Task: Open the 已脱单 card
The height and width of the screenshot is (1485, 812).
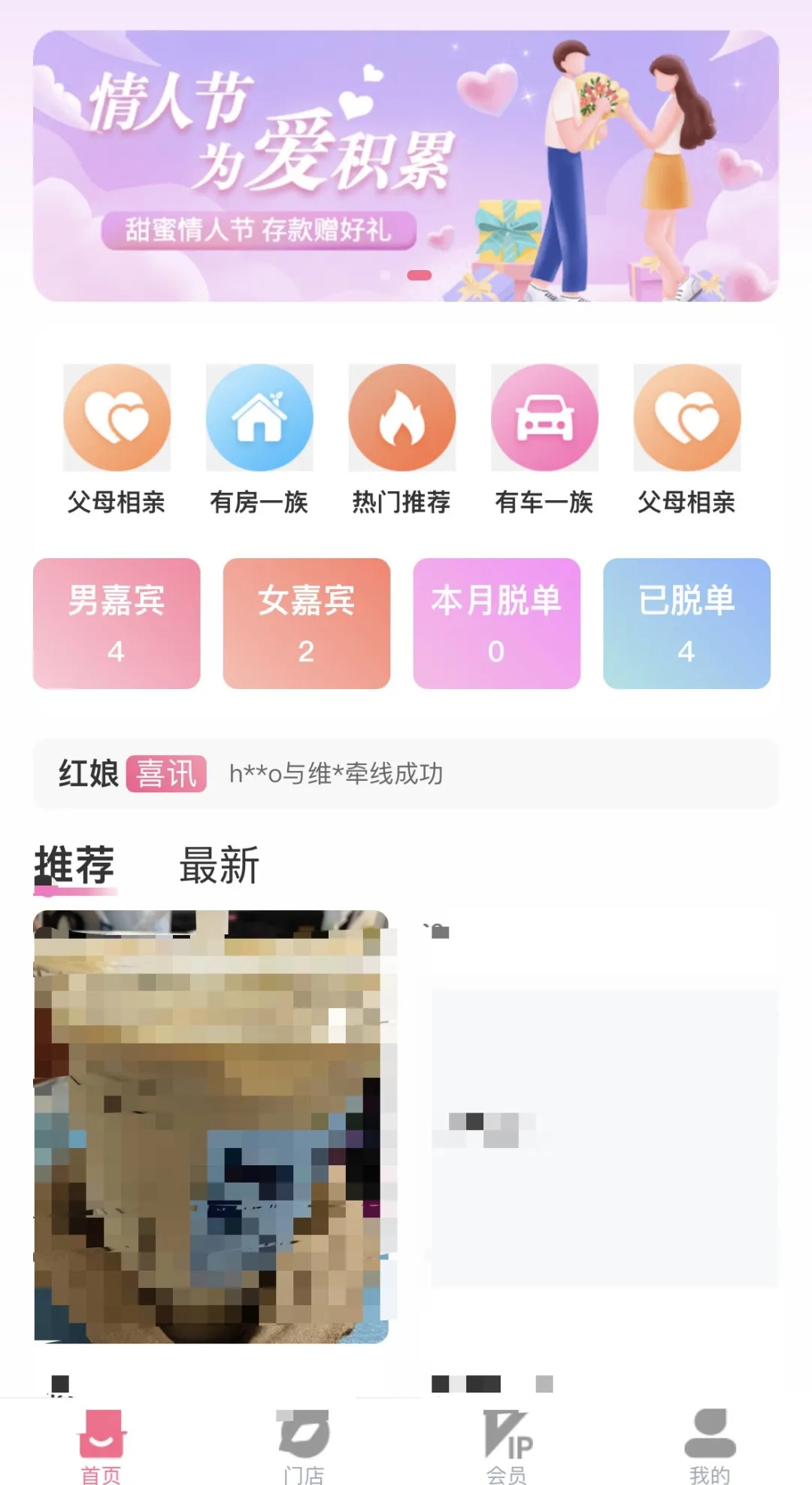Action: (686, 623)
